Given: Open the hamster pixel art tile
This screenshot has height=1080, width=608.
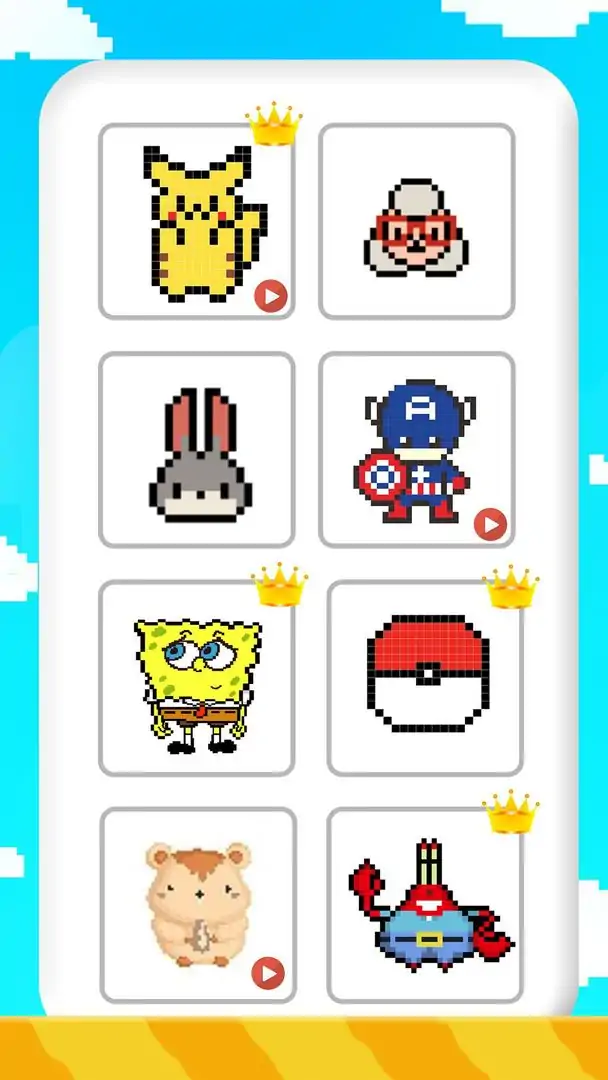Looking at the screenshot, I should [198, 905].
